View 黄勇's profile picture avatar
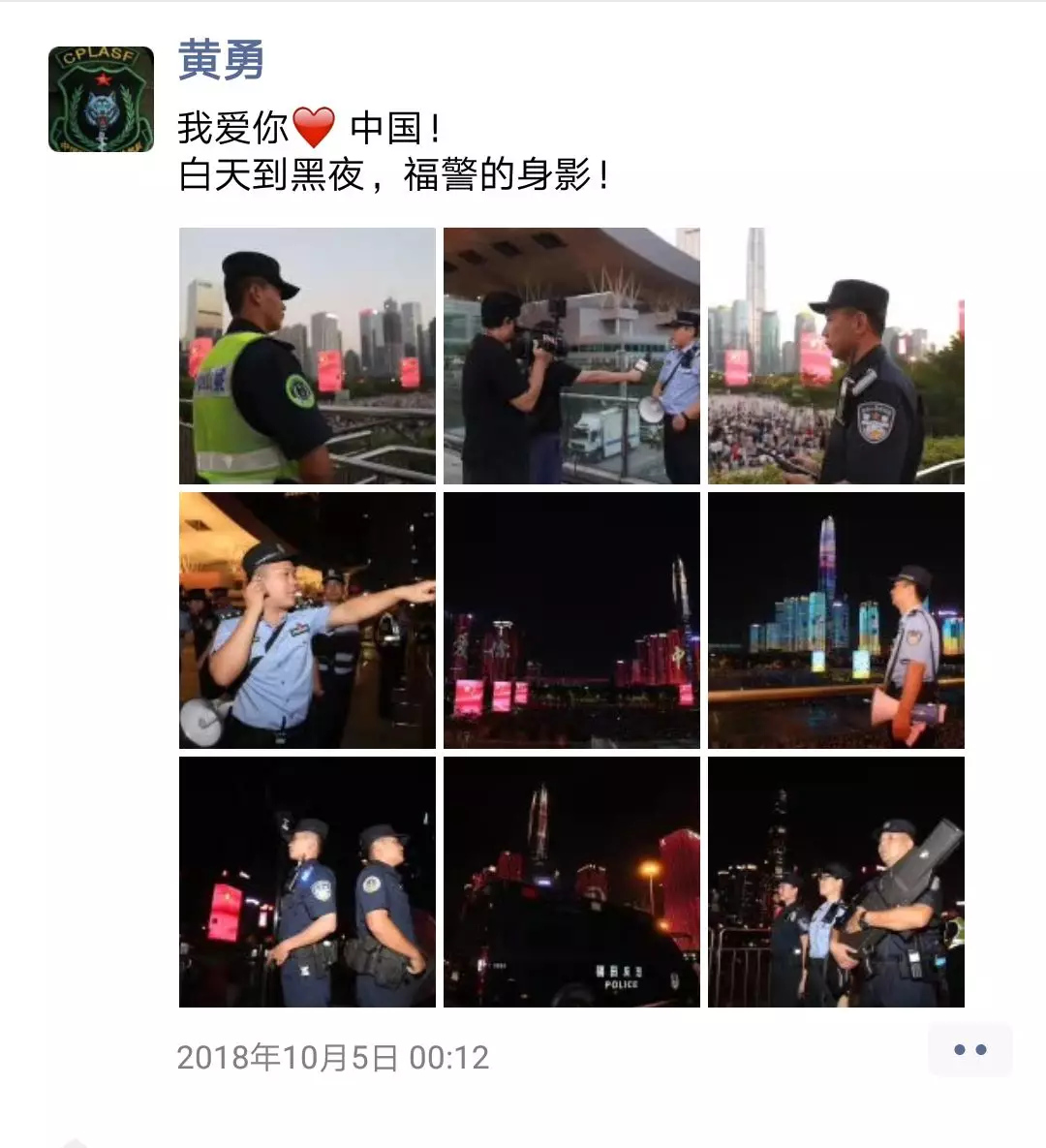The width and height of the screenshot is (1046, 1148). [x=101, y=99]
